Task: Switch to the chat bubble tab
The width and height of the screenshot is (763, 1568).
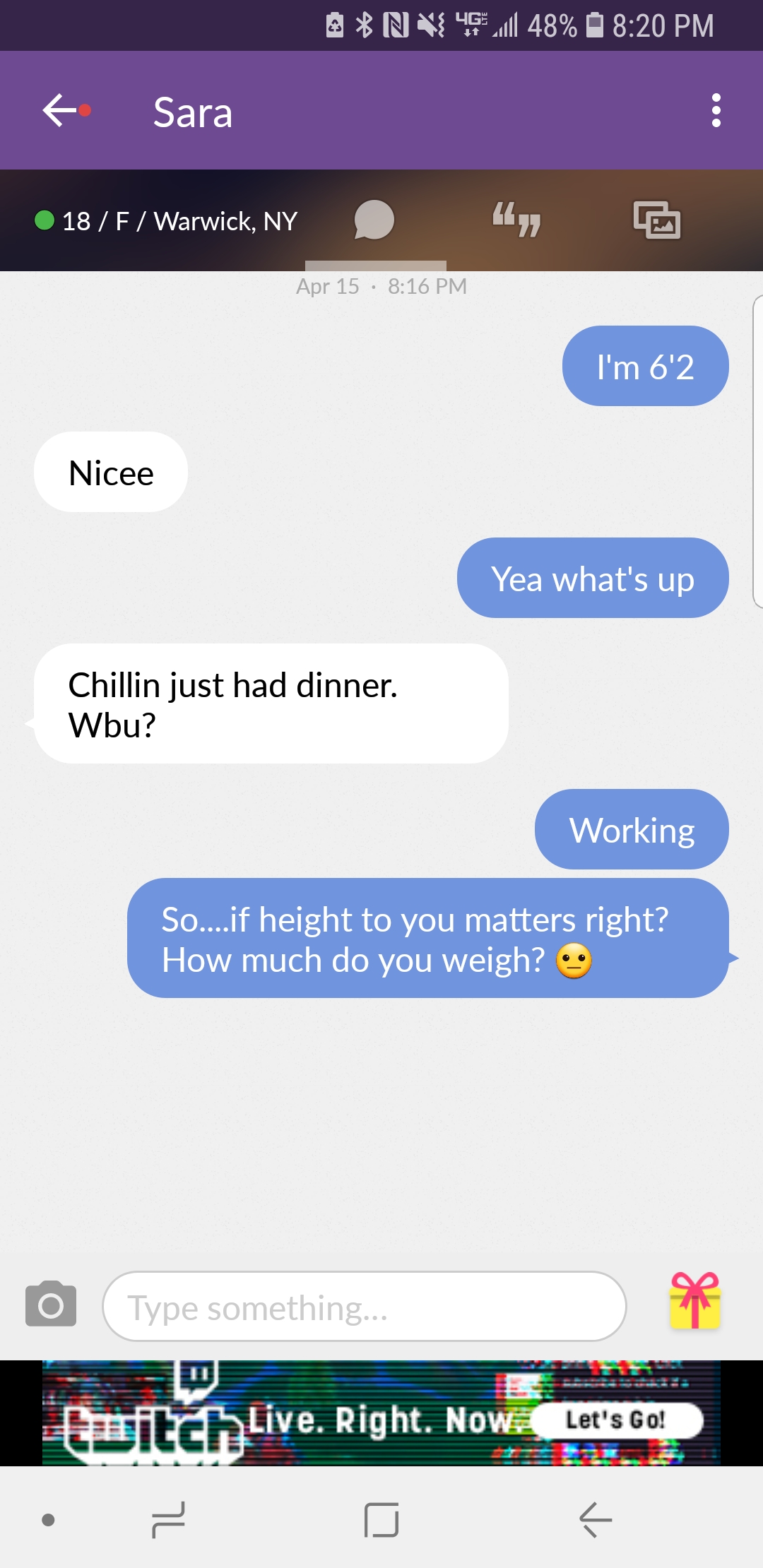Action: pyautogui.click(x=374, y=220)
